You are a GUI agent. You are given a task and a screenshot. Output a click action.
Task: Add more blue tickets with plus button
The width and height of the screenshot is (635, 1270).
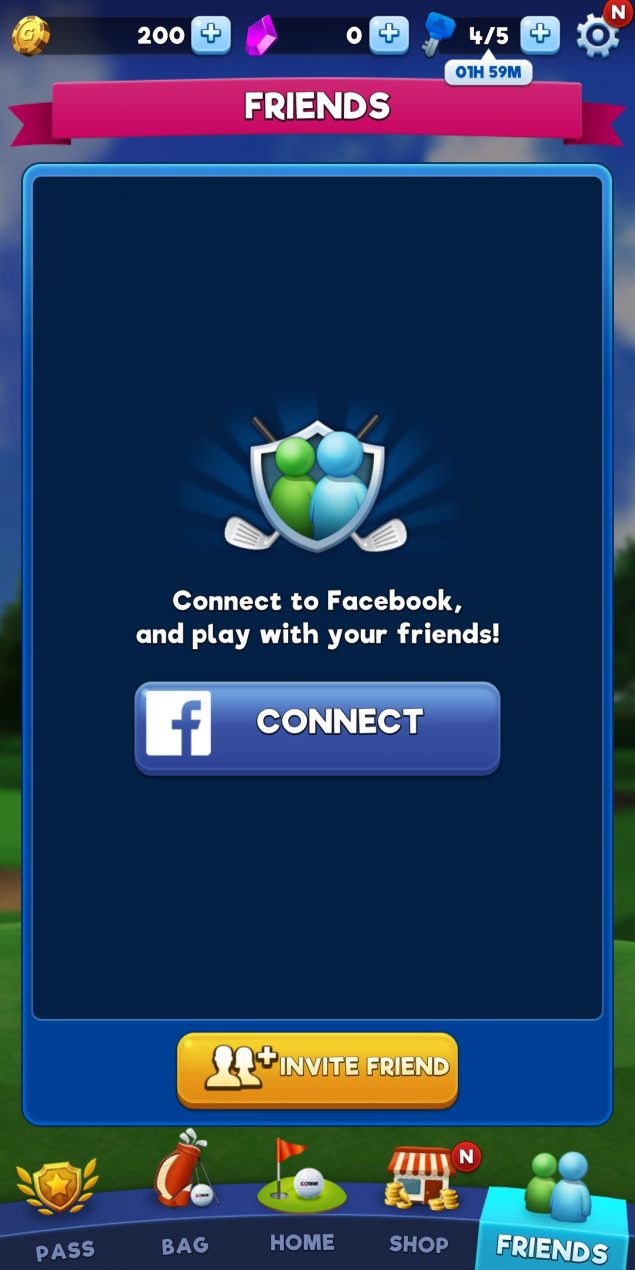coord(540,35)
